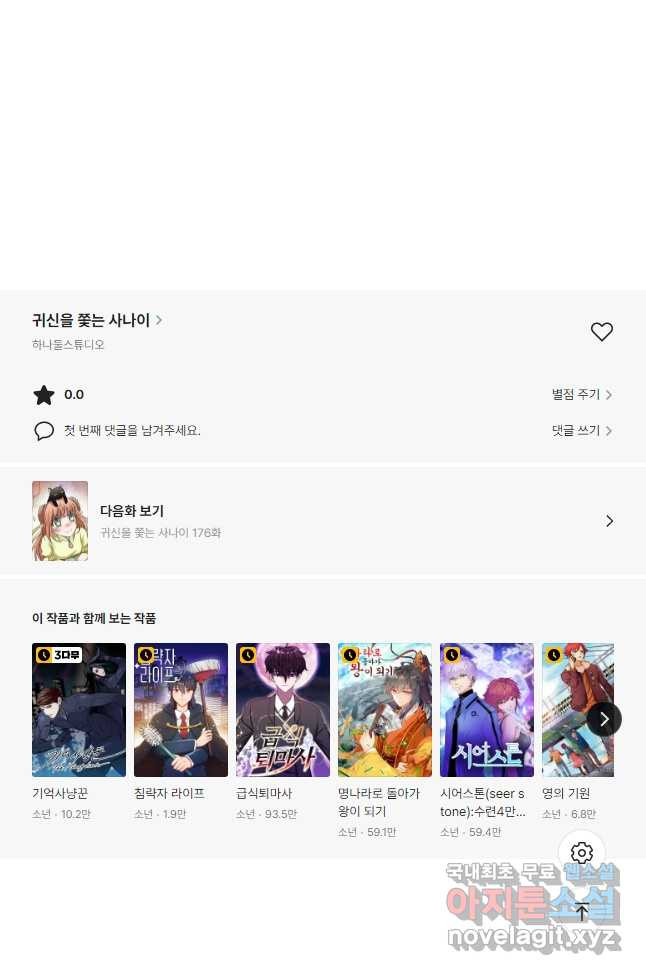Open the 시어스톤 recommended title
This screenshot has width=646, height=975.
(x=487, y=710)
